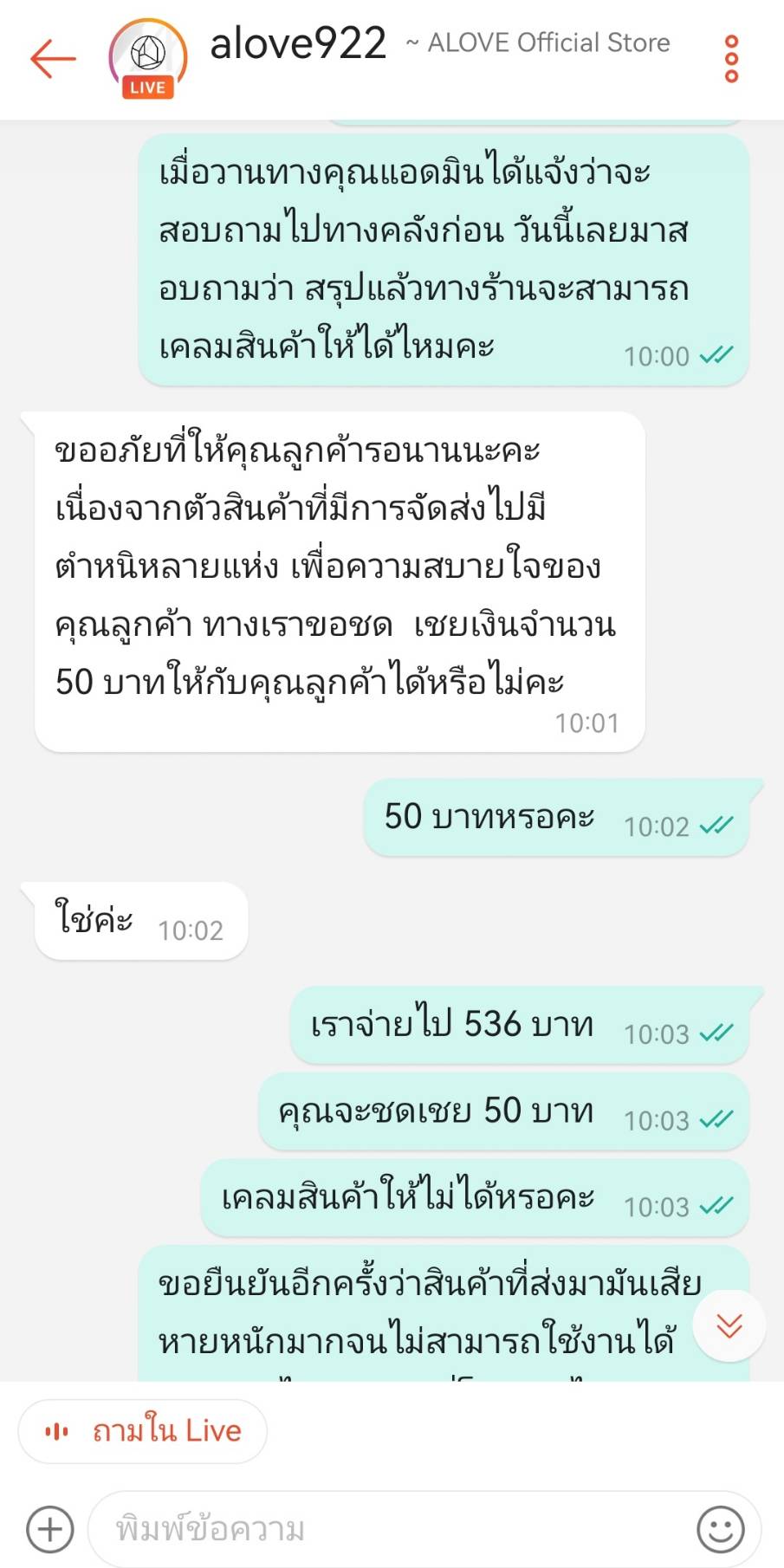Open the three-dot overflow menu
This screenshot has width=784, height=1568.
pyautogui.click(x=732, y=59)
